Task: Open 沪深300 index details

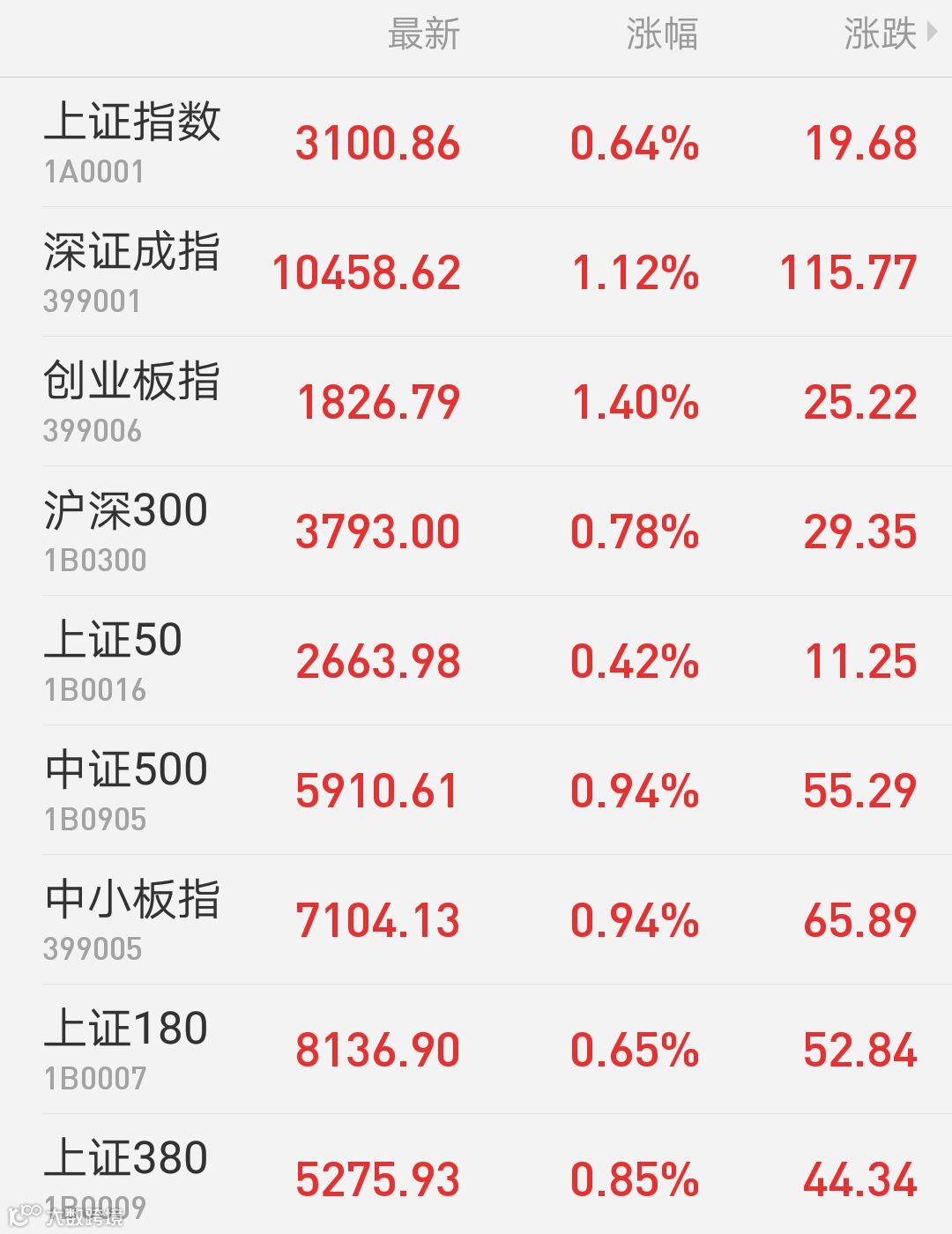Action: (x=476, y=532)
